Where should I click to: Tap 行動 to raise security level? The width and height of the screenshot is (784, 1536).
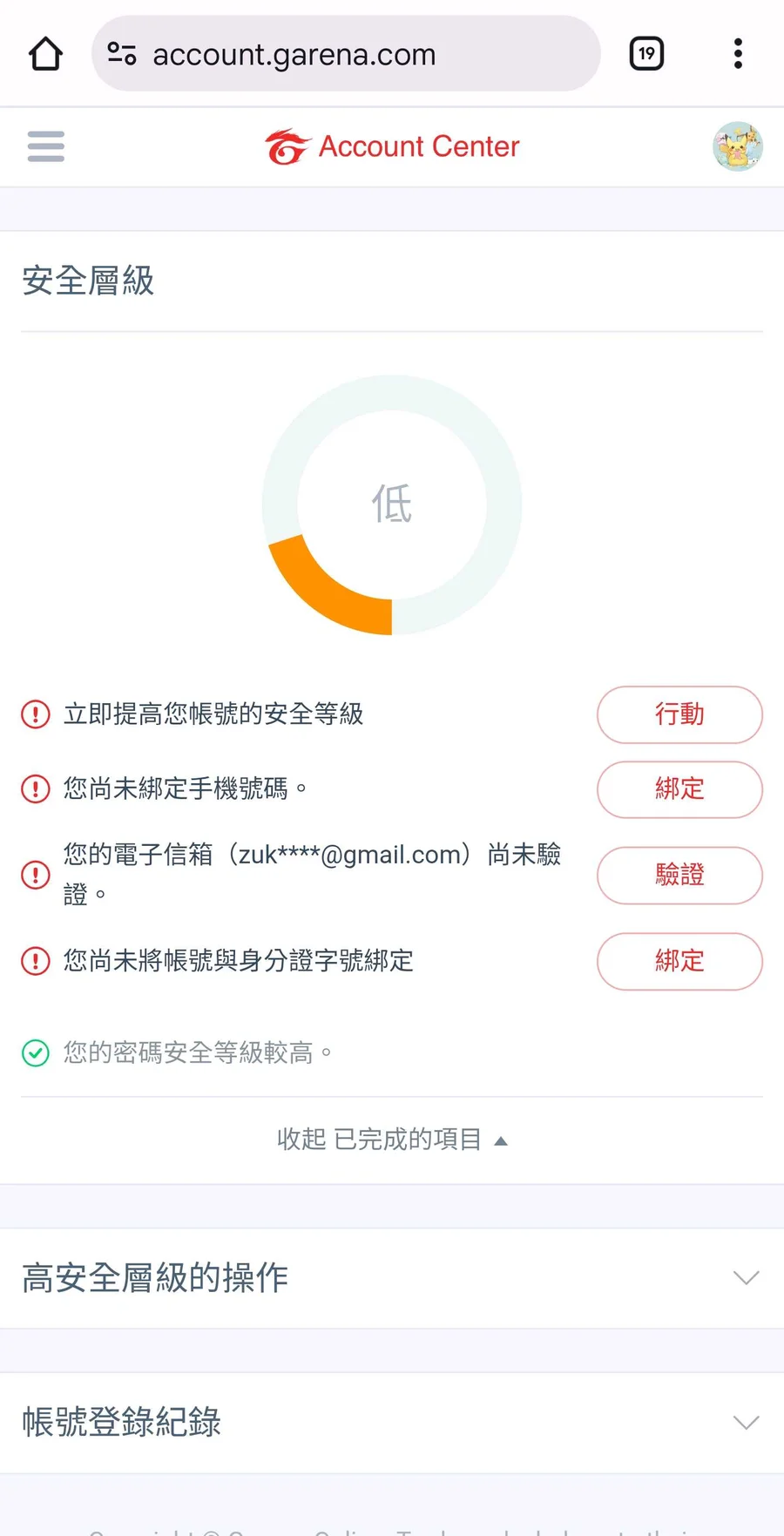[679, 714]
